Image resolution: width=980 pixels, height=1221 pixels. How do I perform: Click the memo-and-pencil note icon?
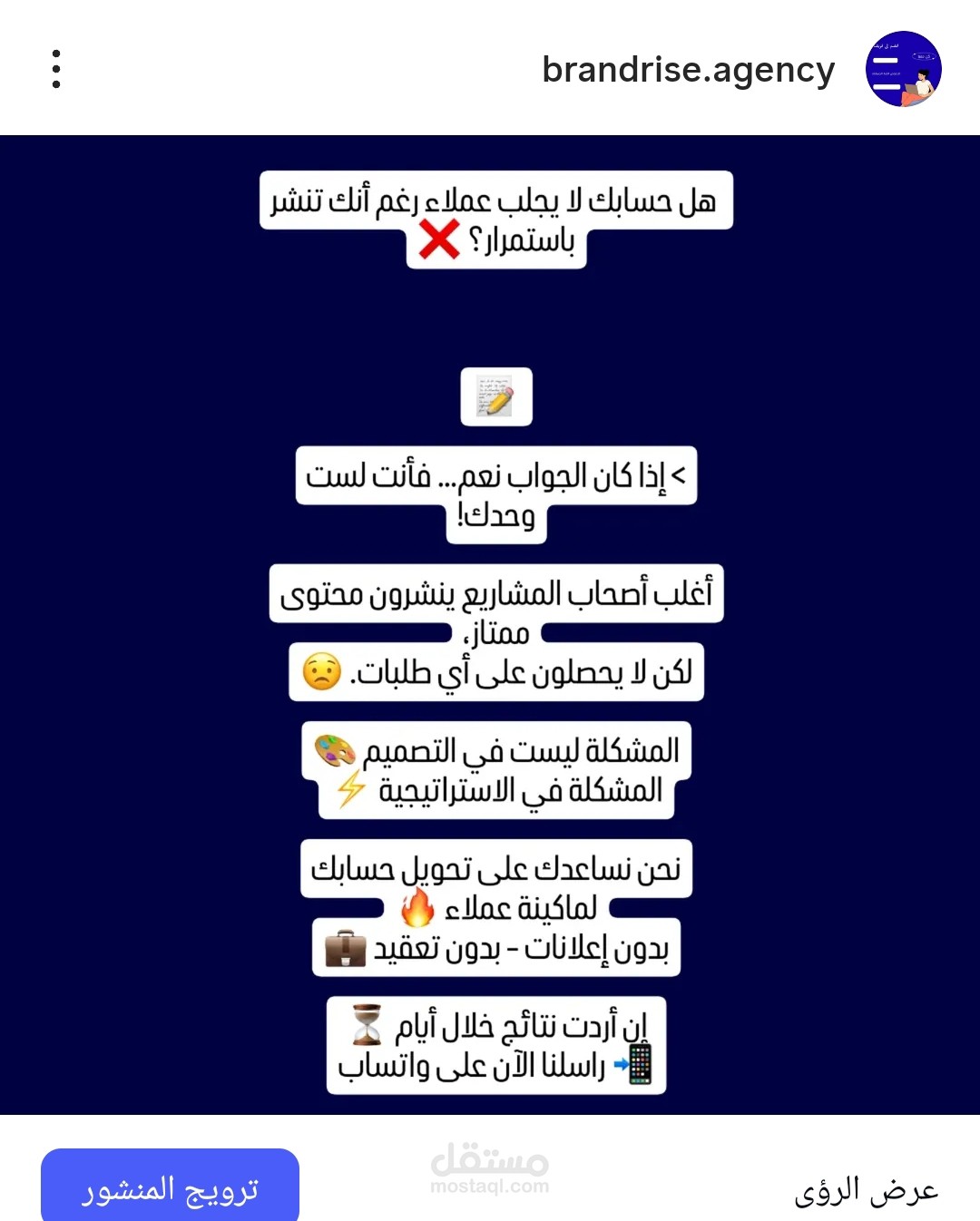point(496,396)
